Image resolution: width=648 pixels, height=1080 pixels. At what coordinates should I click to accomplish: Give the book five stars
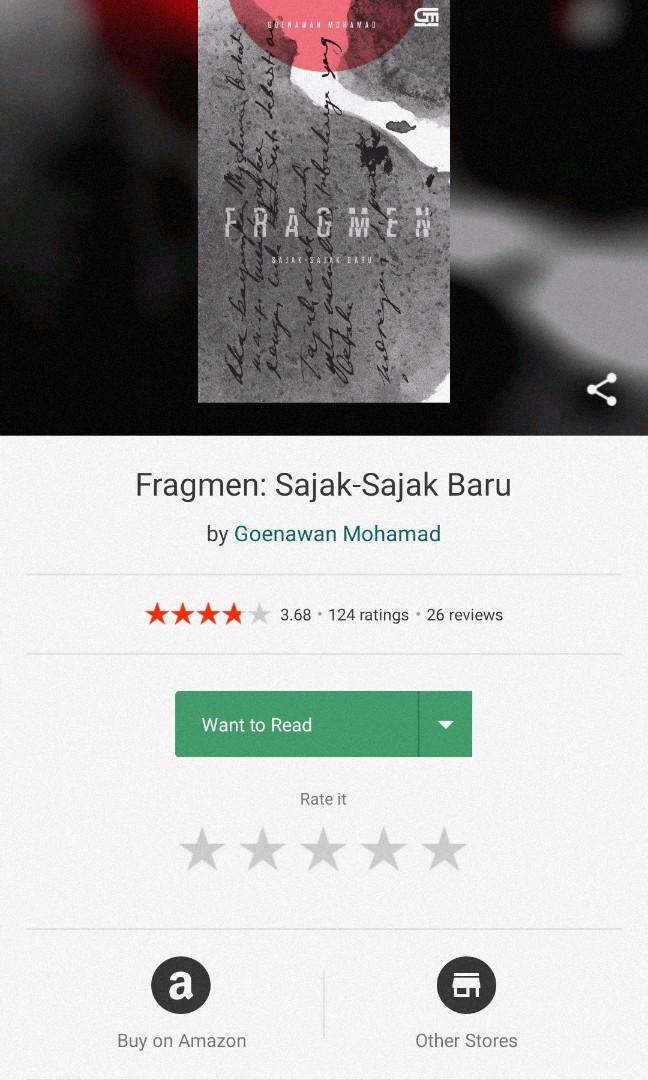pyautogui.click(x=444, y=849)
